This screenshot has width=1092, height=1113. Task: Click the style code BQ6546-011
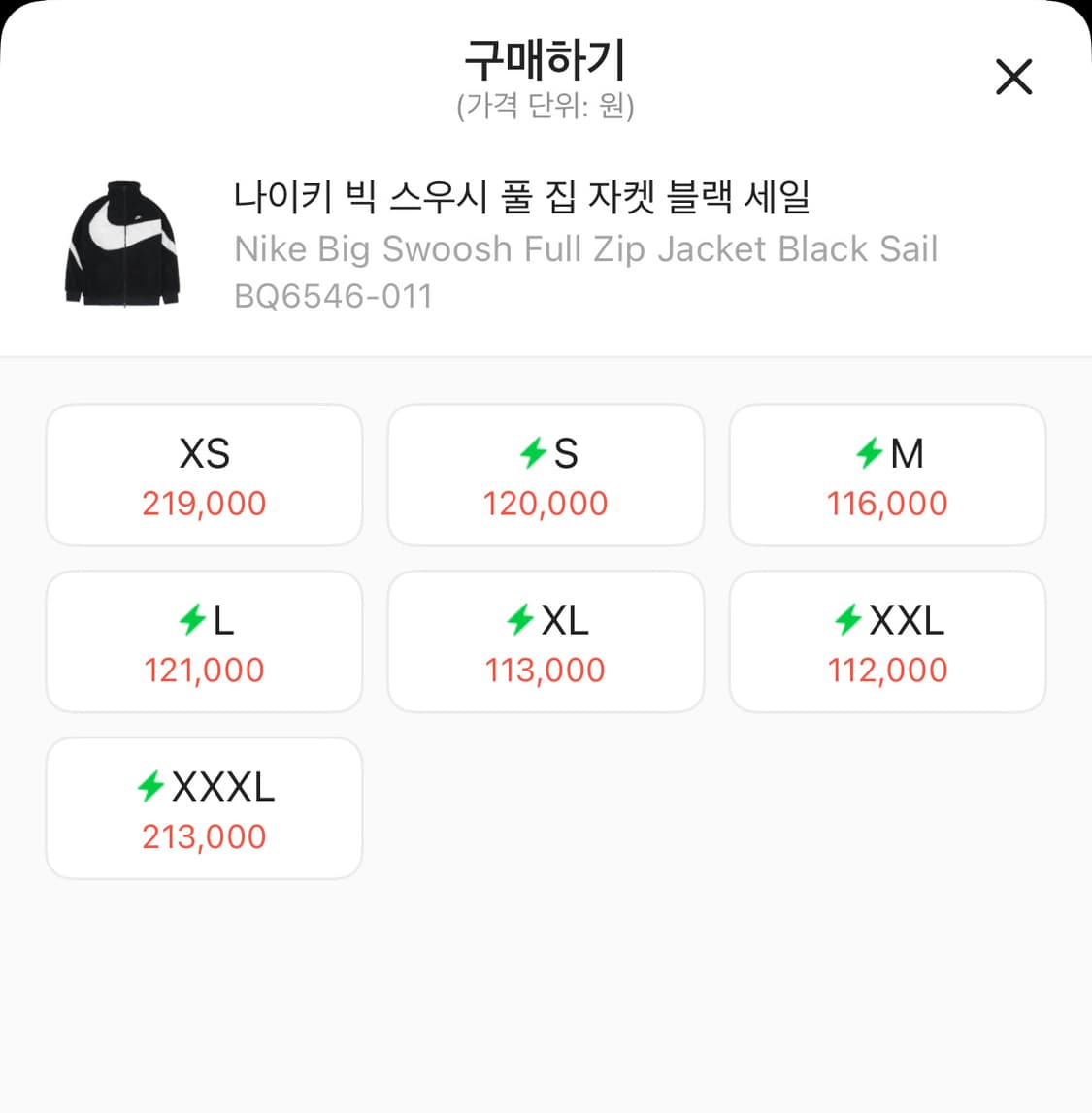332,296
